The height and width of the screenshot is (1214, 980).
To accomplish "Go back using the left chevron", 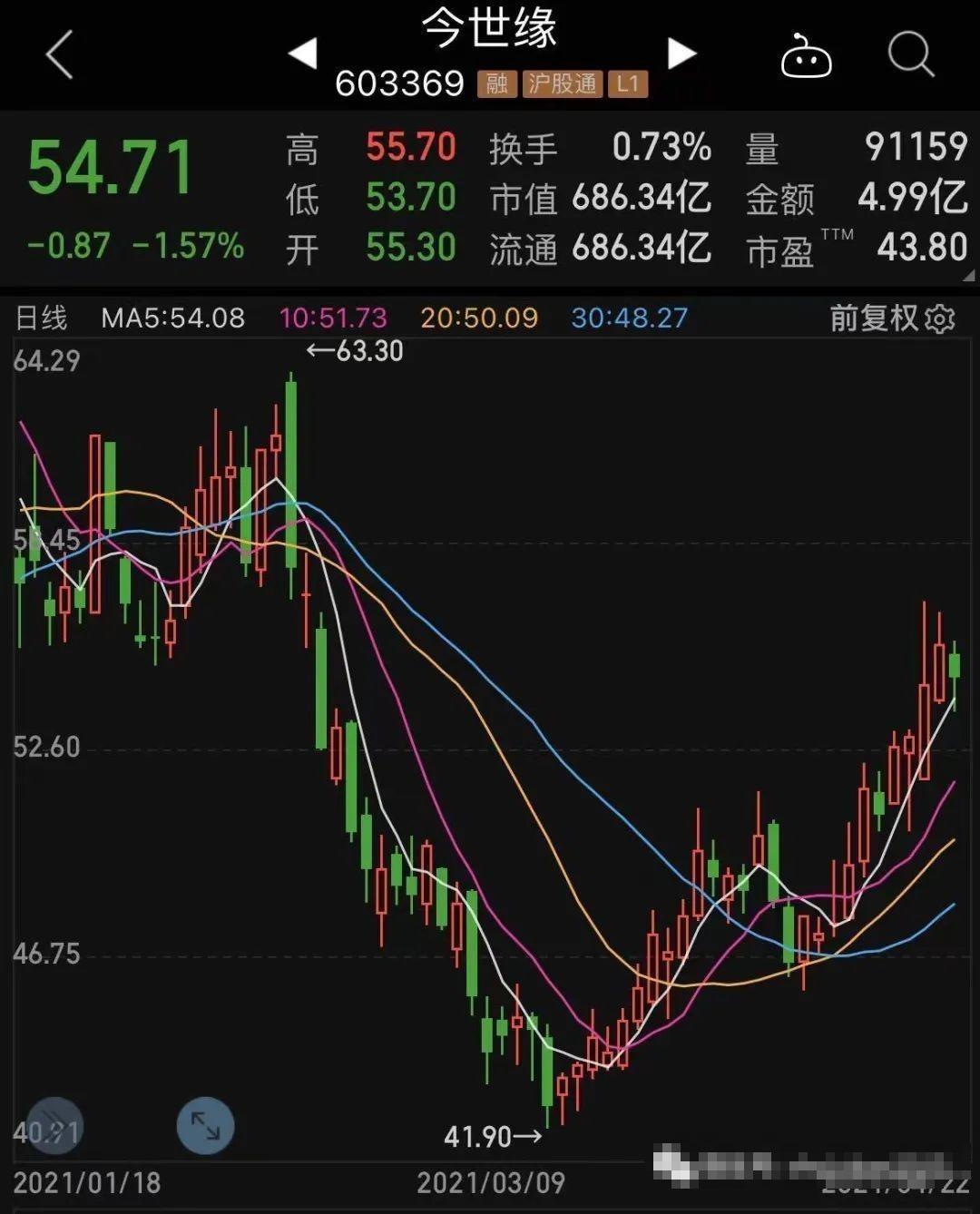I will tap(57, 56).
